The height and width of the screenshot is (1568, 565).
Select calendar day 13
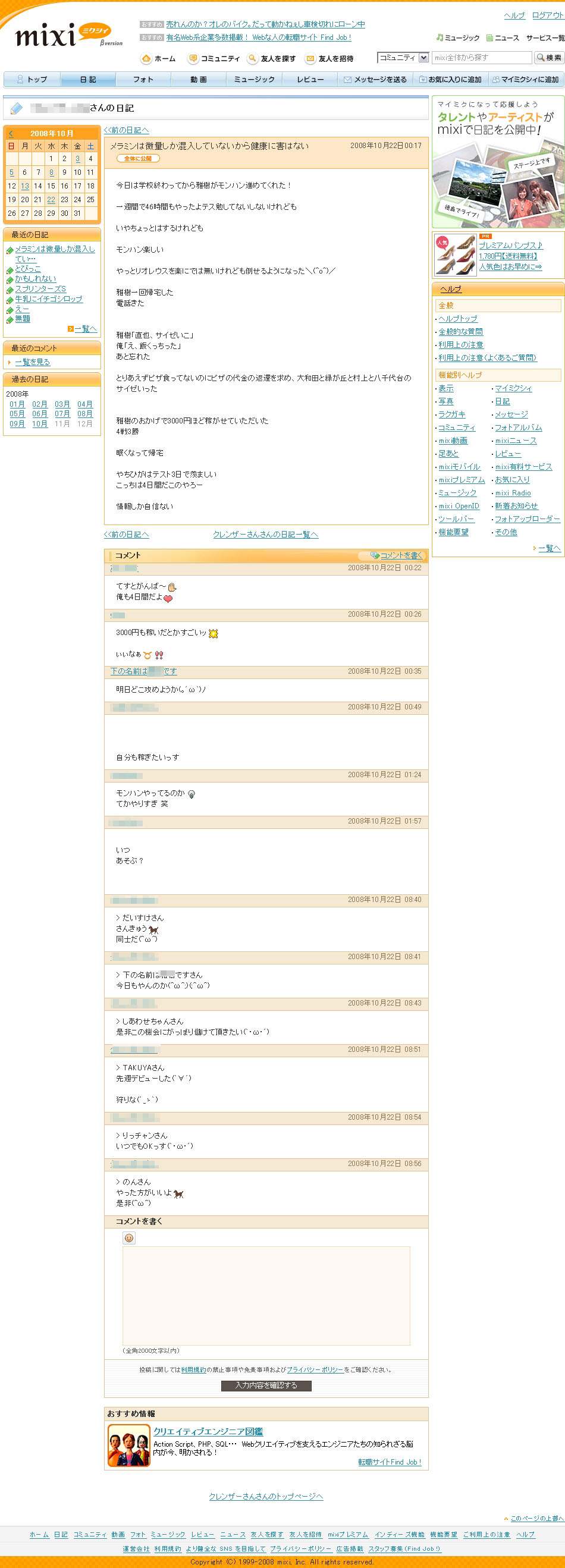click(x=24, y=186)
